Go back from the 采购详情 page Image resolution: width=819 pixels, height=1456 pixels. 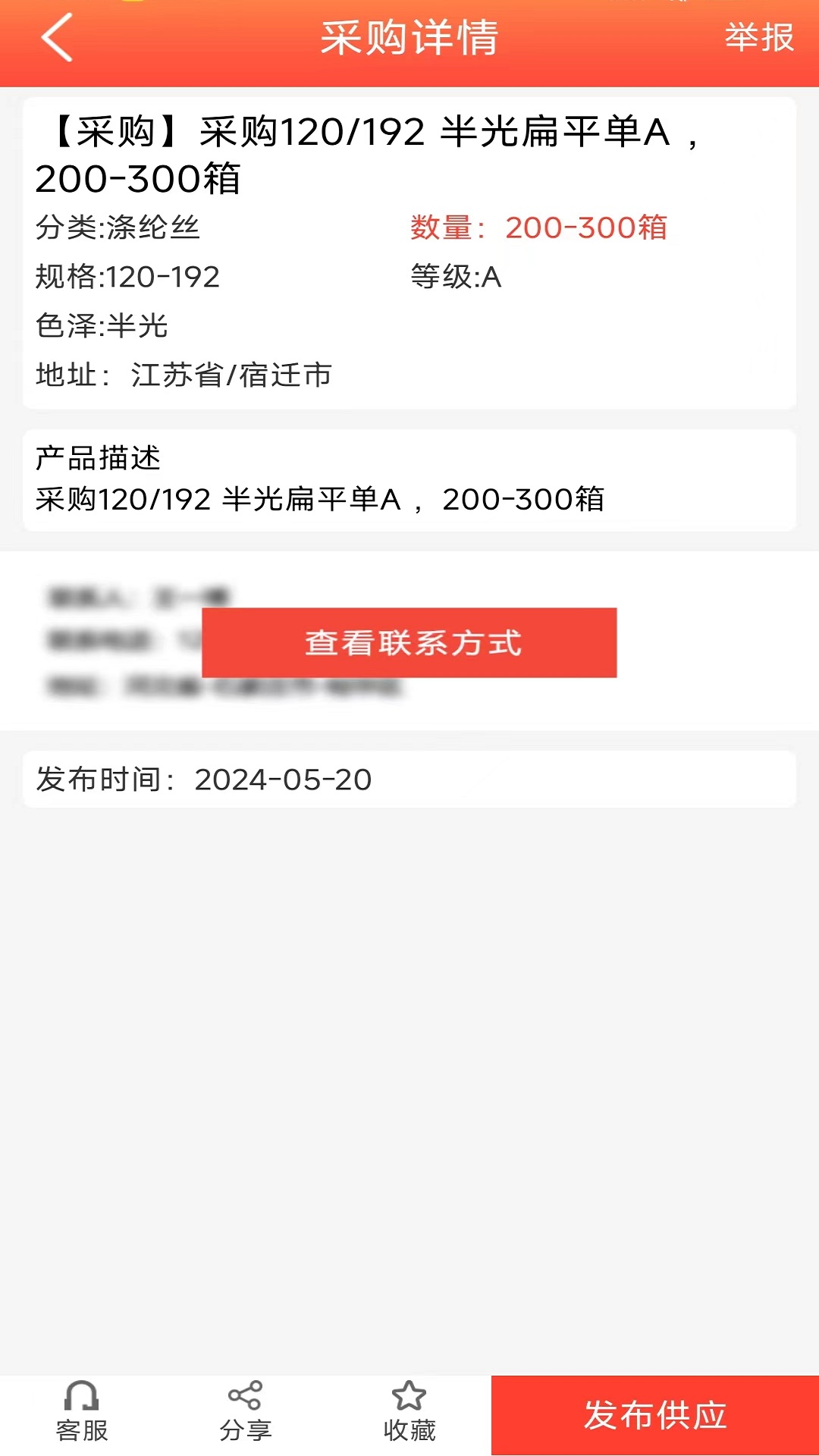click(58, 38)
